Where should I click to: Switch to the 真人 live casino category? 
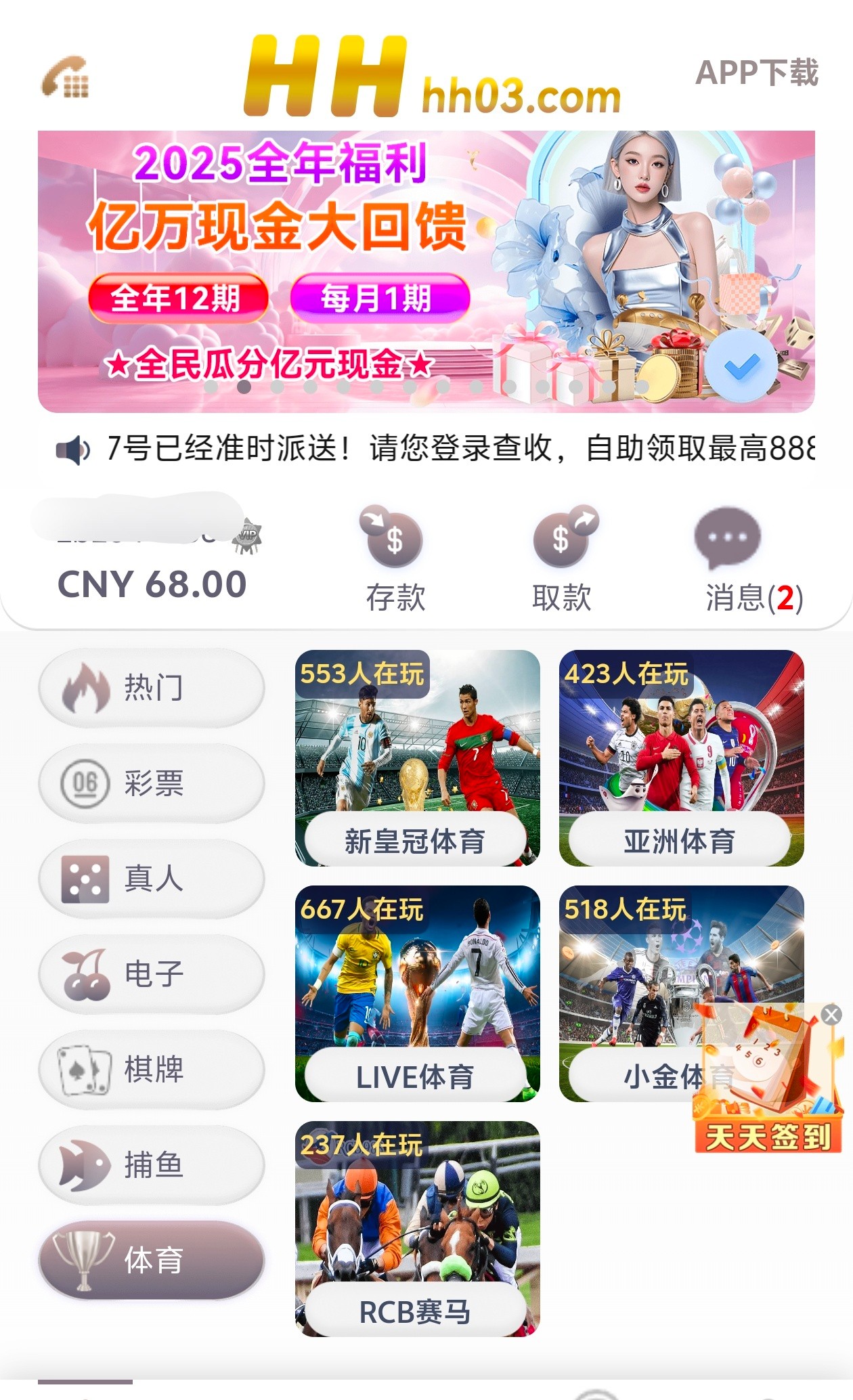(152, 879)
